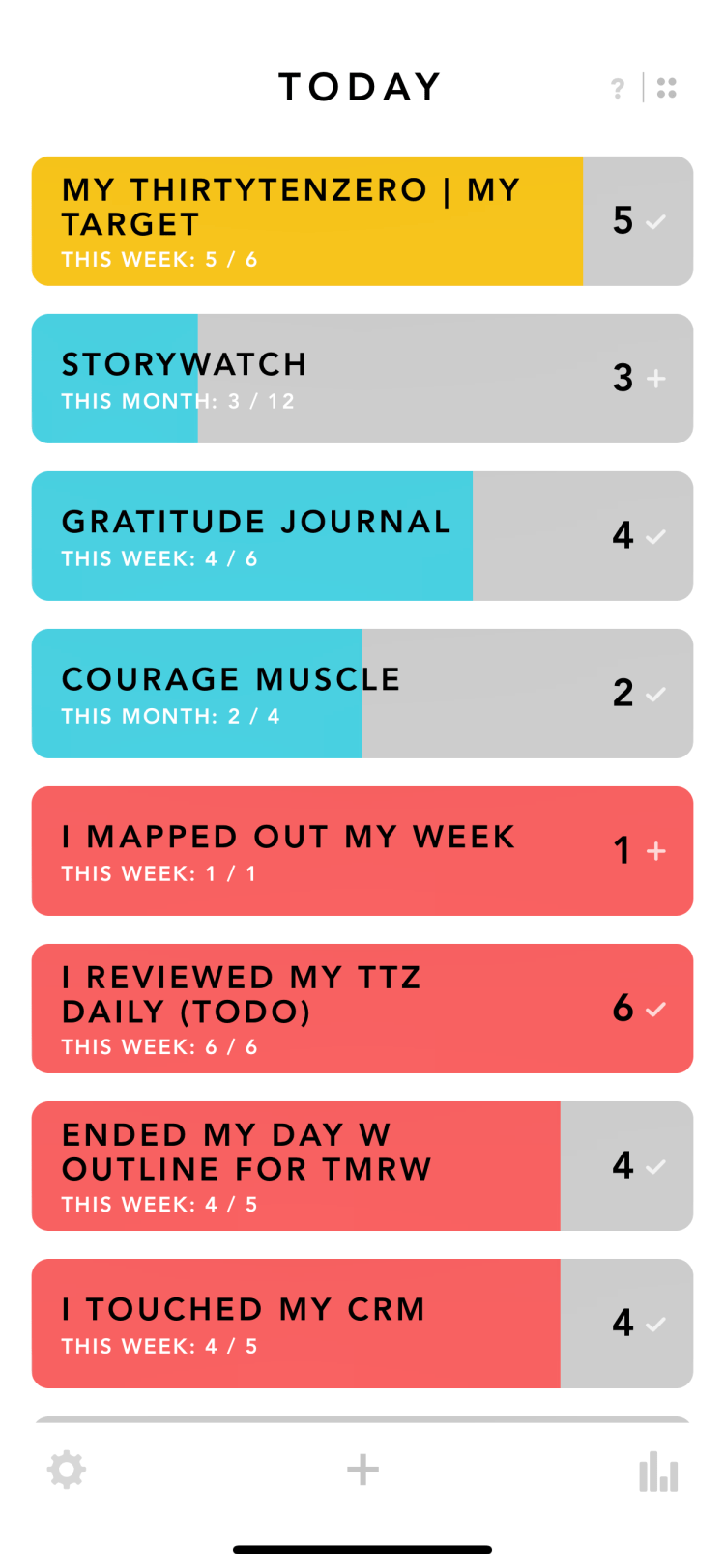Open the help question mark
This screenshot has height=1568, width=725.
click(x=618, y=89)
